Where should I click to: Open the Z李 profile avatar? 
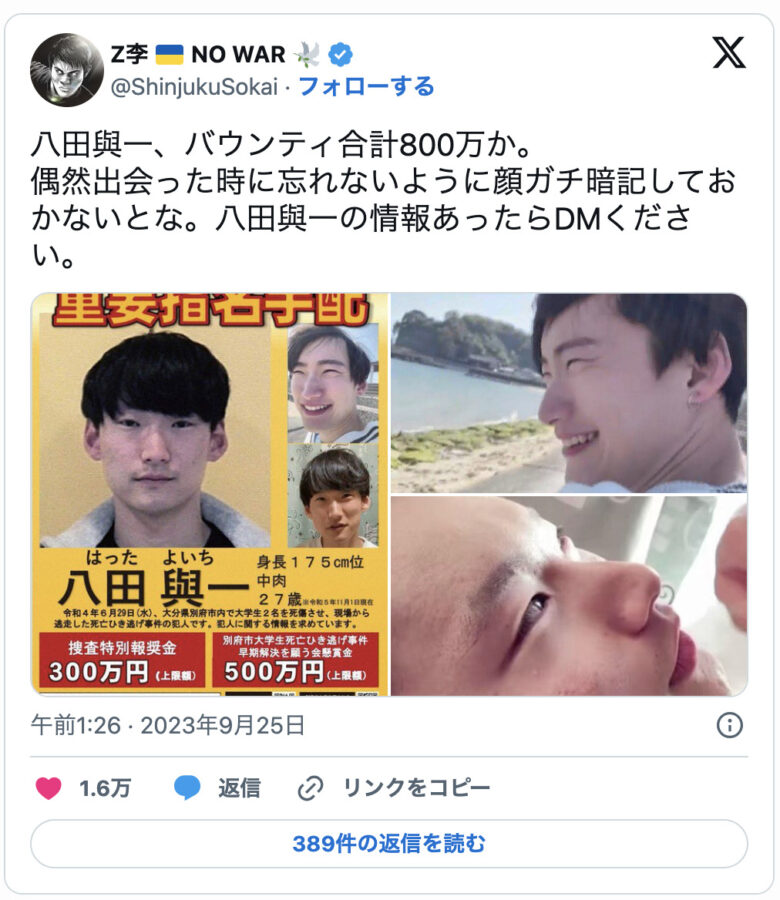click(x=67, y=69)
